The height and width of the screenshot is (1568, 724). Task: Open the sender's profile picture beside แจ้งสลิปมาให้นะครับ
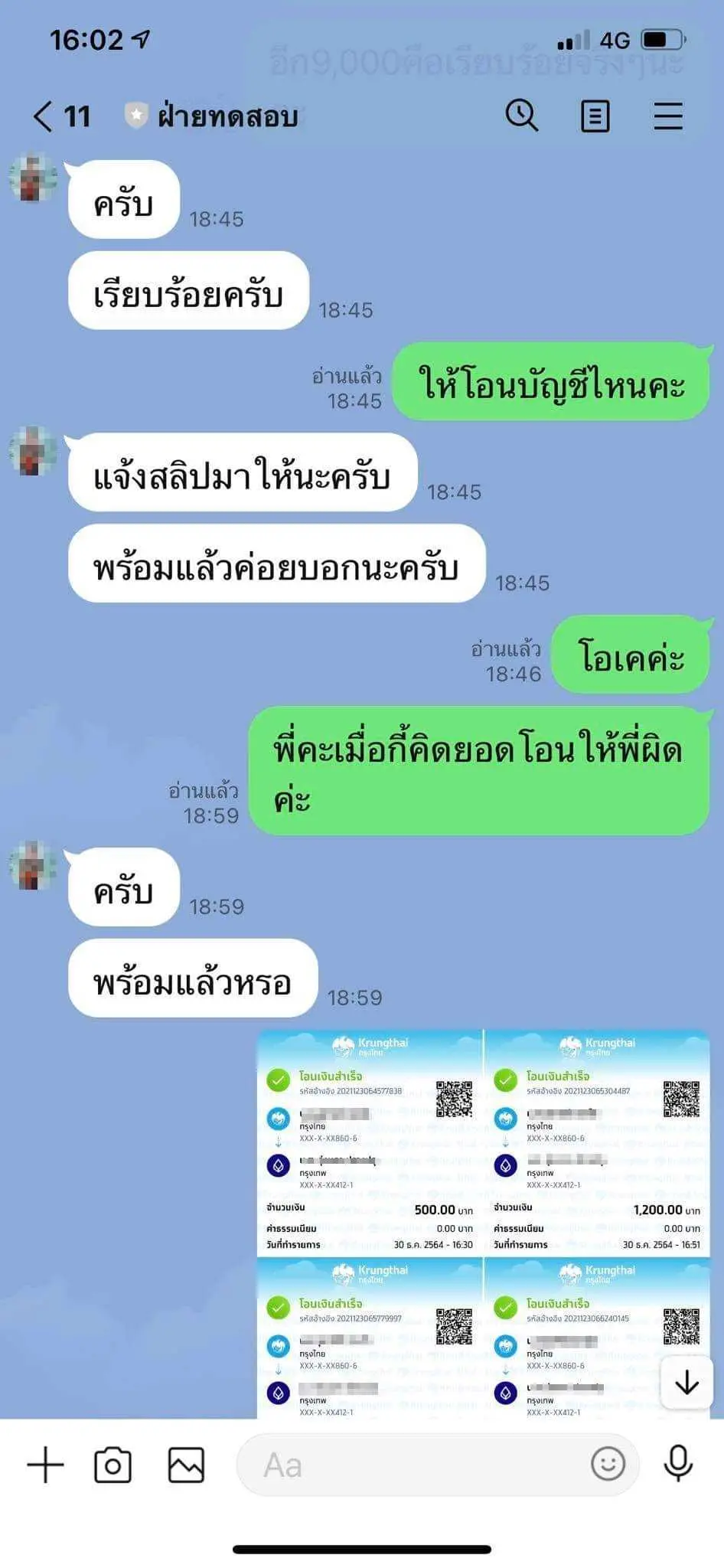click(33, 451)
